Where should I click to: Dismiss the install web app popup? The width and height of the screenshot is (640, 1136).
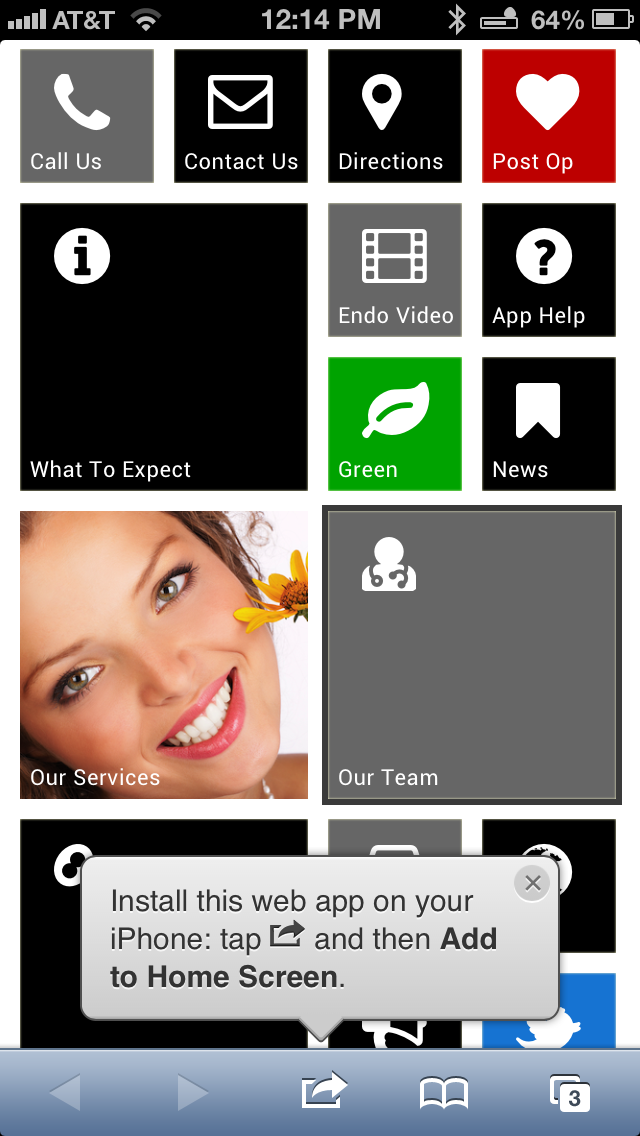pyautogui.click(x=532, y=883)
